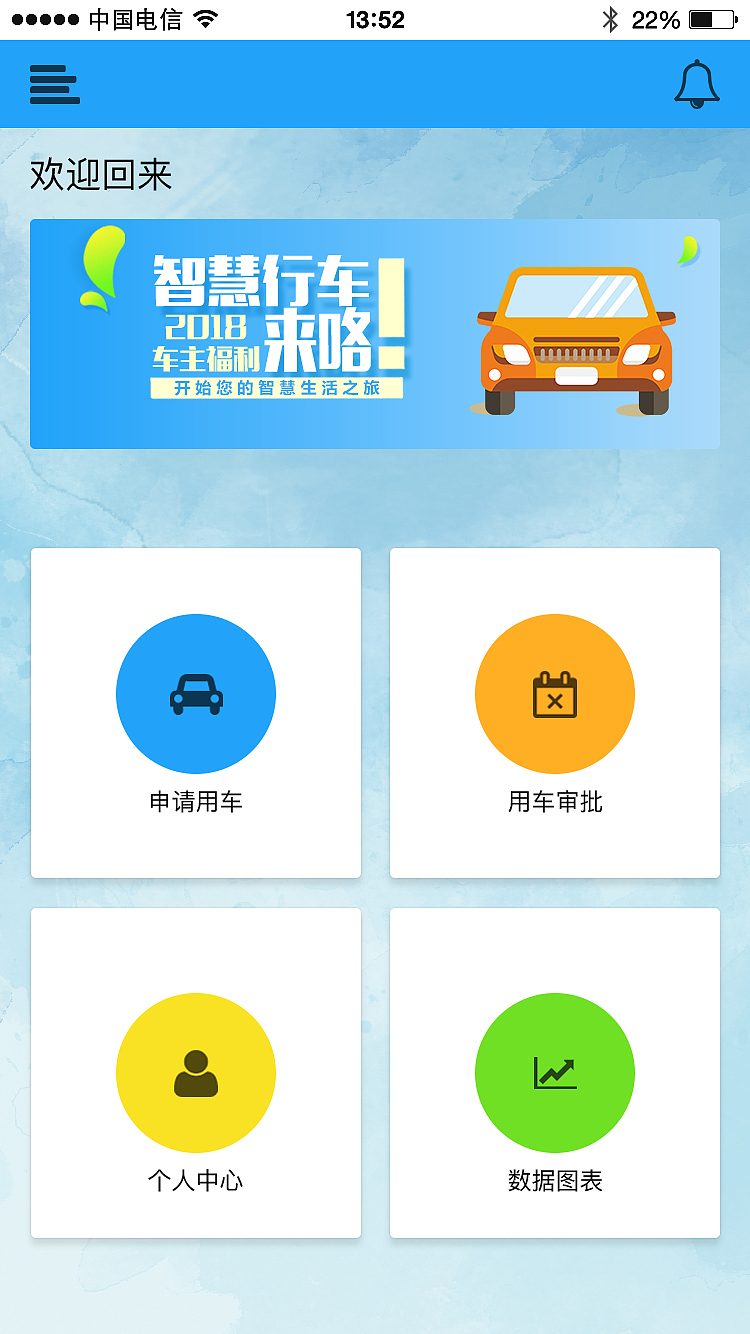Tap the car icon for 申请用车

pos(196,693)
